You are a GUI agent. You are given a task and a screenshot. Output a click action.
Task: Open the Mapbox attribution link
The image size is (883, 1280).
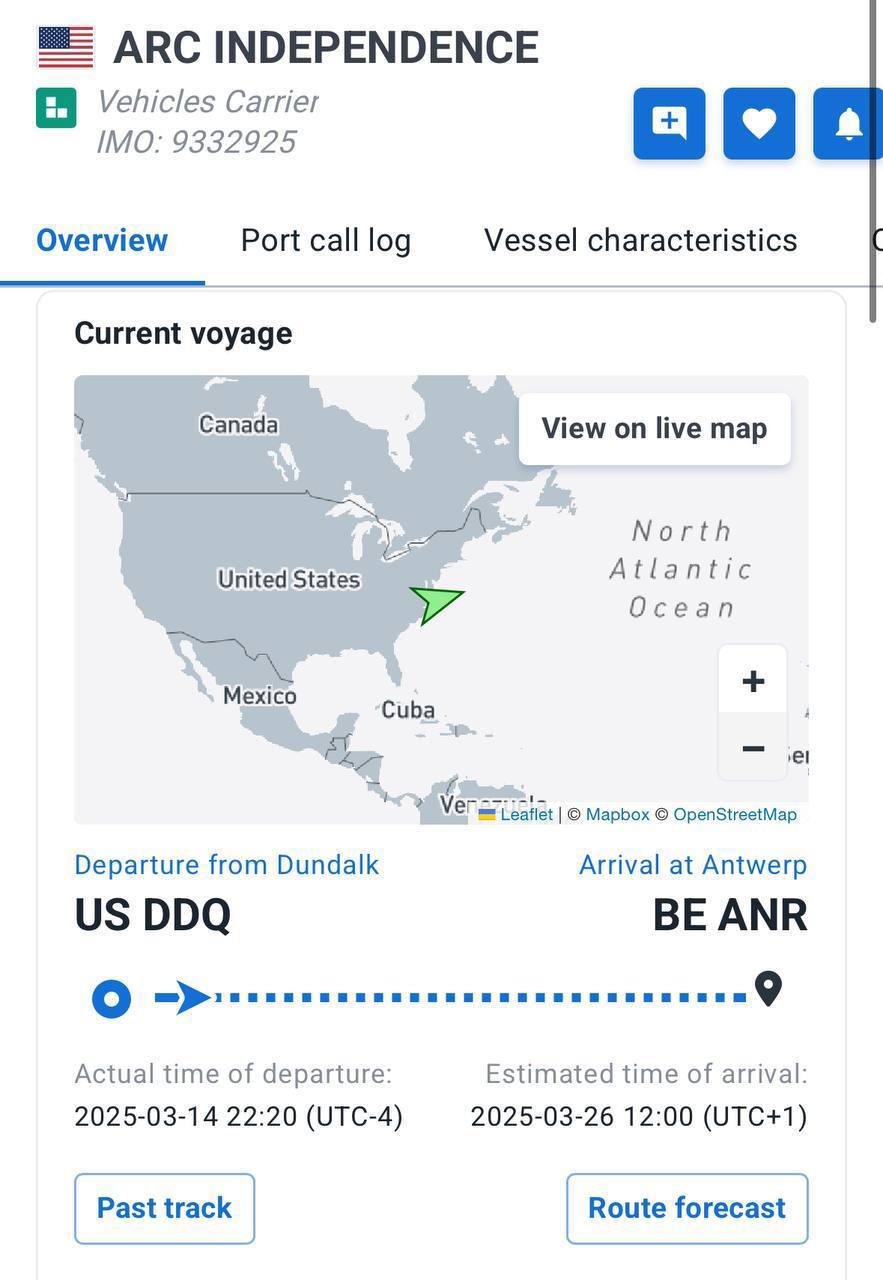tap(617, 814)
